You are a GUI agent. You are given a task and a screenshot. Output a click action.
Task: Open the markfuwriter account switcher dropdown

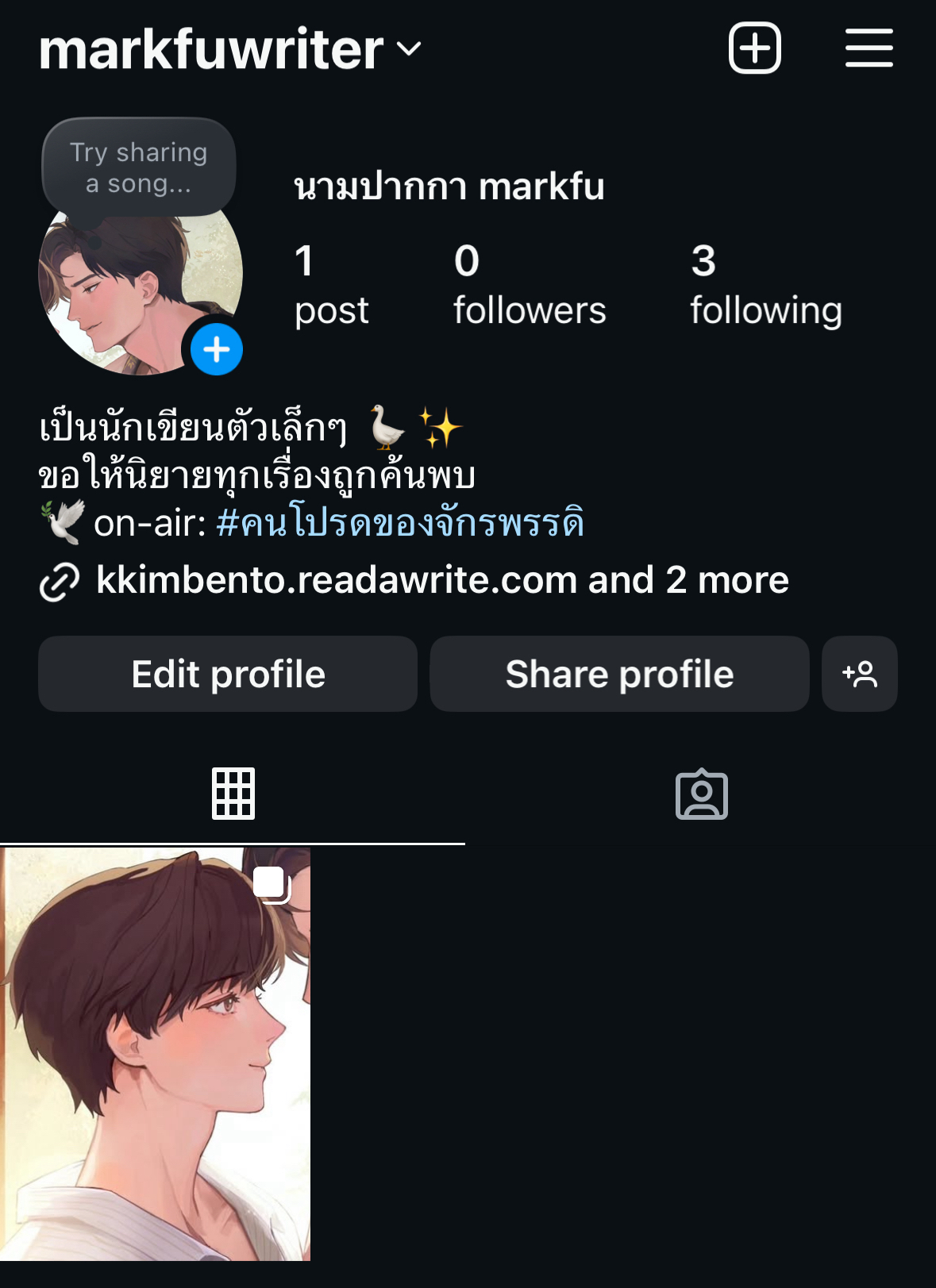(230, 49)
